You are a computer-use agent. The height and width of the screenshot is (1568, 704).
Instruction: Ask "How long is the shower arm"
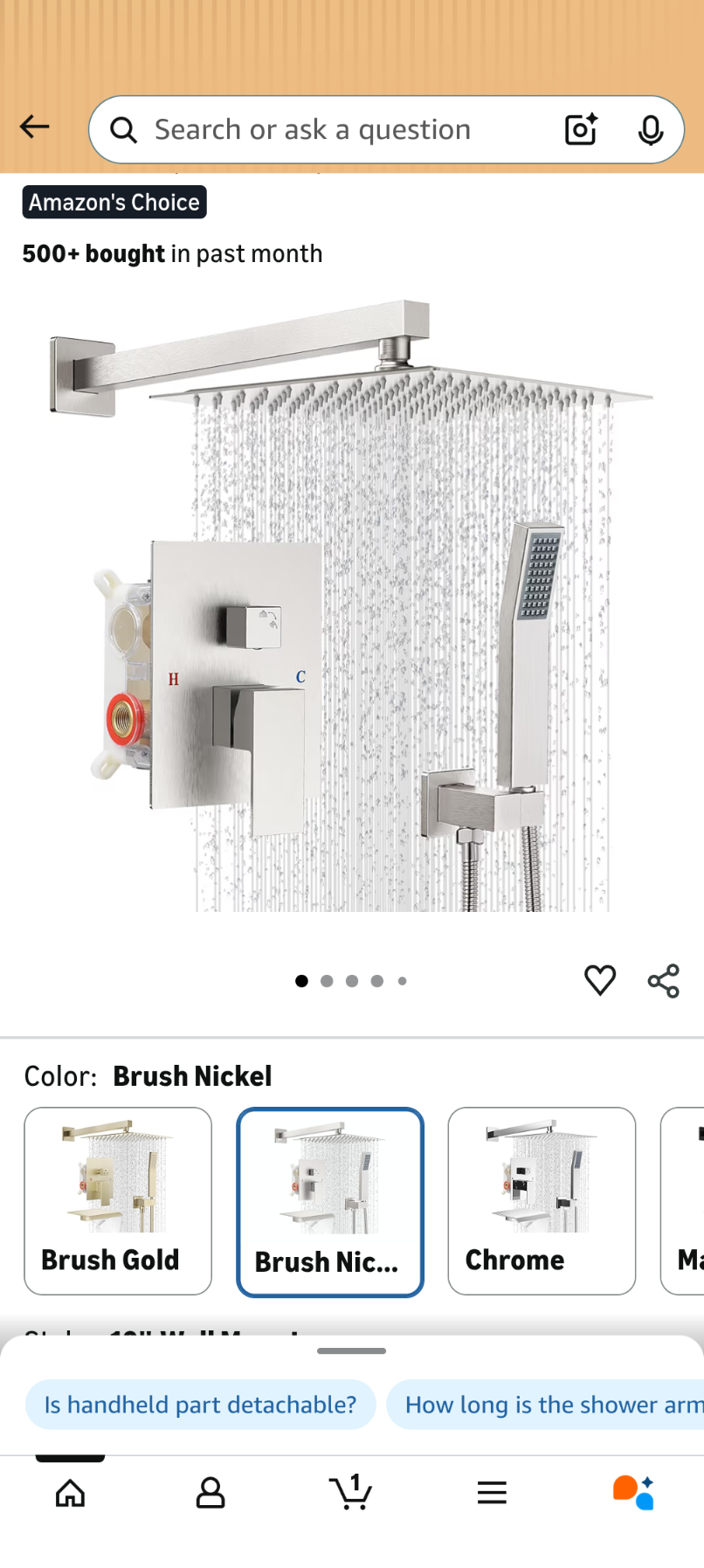(550, 1405)
